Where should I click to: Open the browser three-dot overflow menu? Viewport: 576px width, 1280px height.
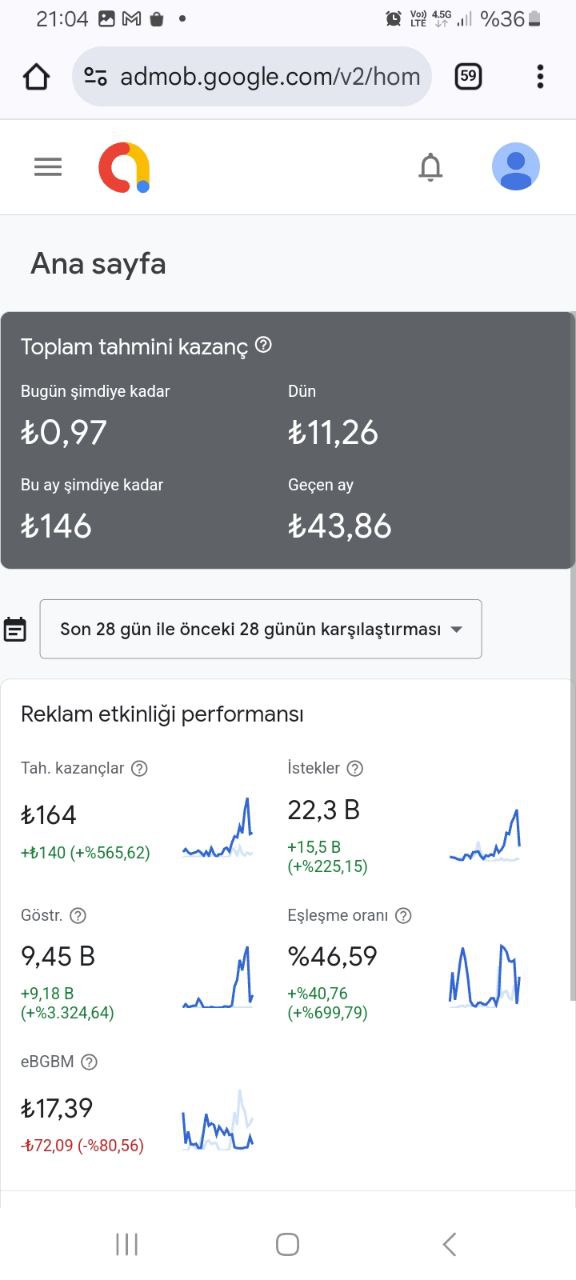[540, 77]
